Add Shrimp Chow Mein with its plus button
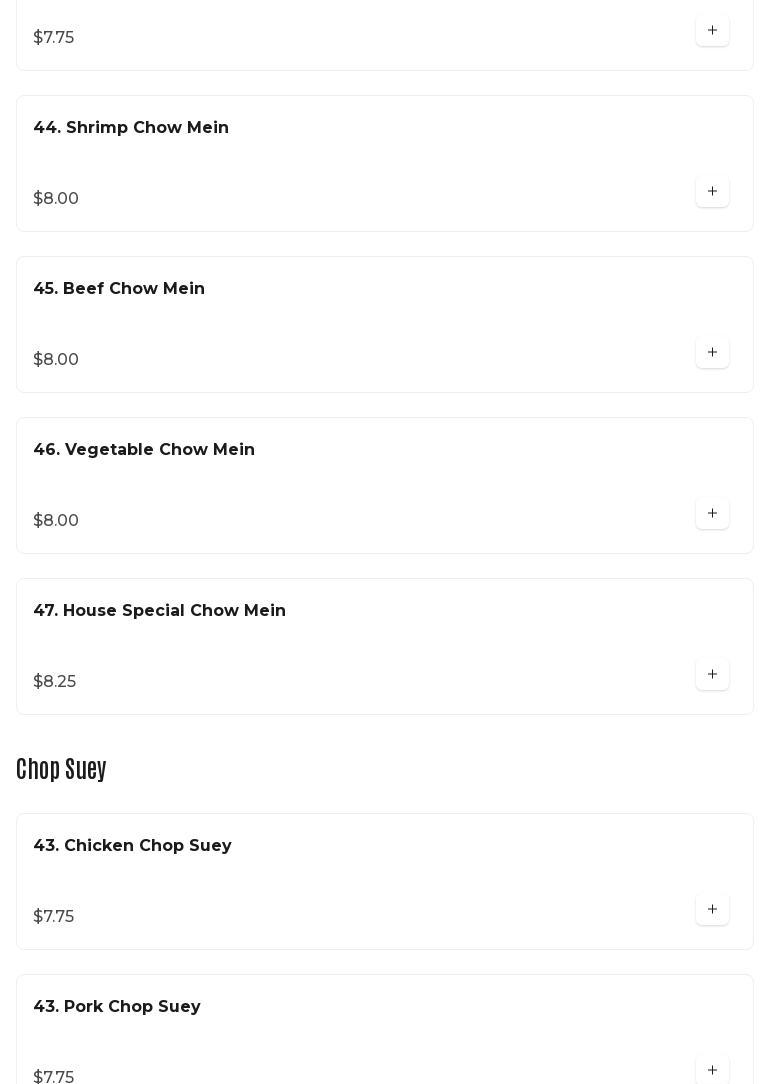Viewport: 770px width, 1084px height. pos(712,191)
